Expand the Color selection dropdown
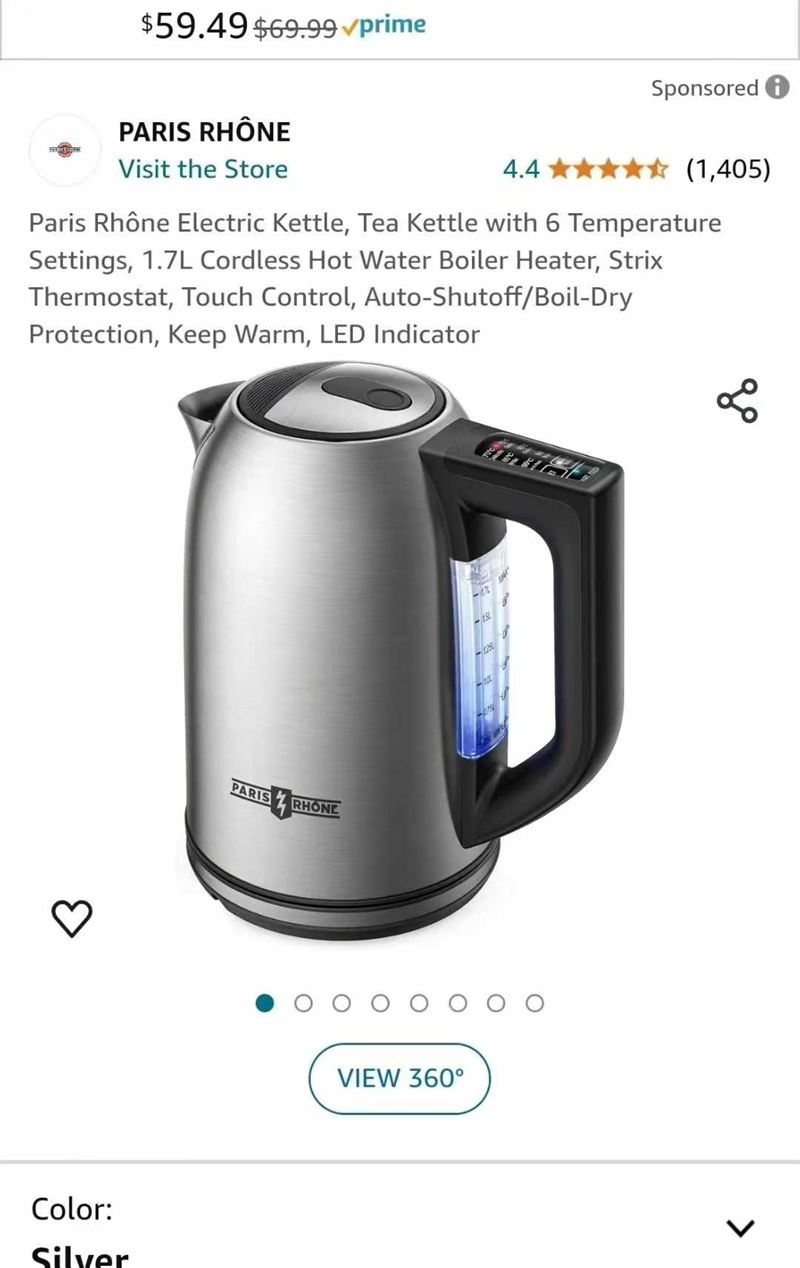 click(x=739, y=1228)
